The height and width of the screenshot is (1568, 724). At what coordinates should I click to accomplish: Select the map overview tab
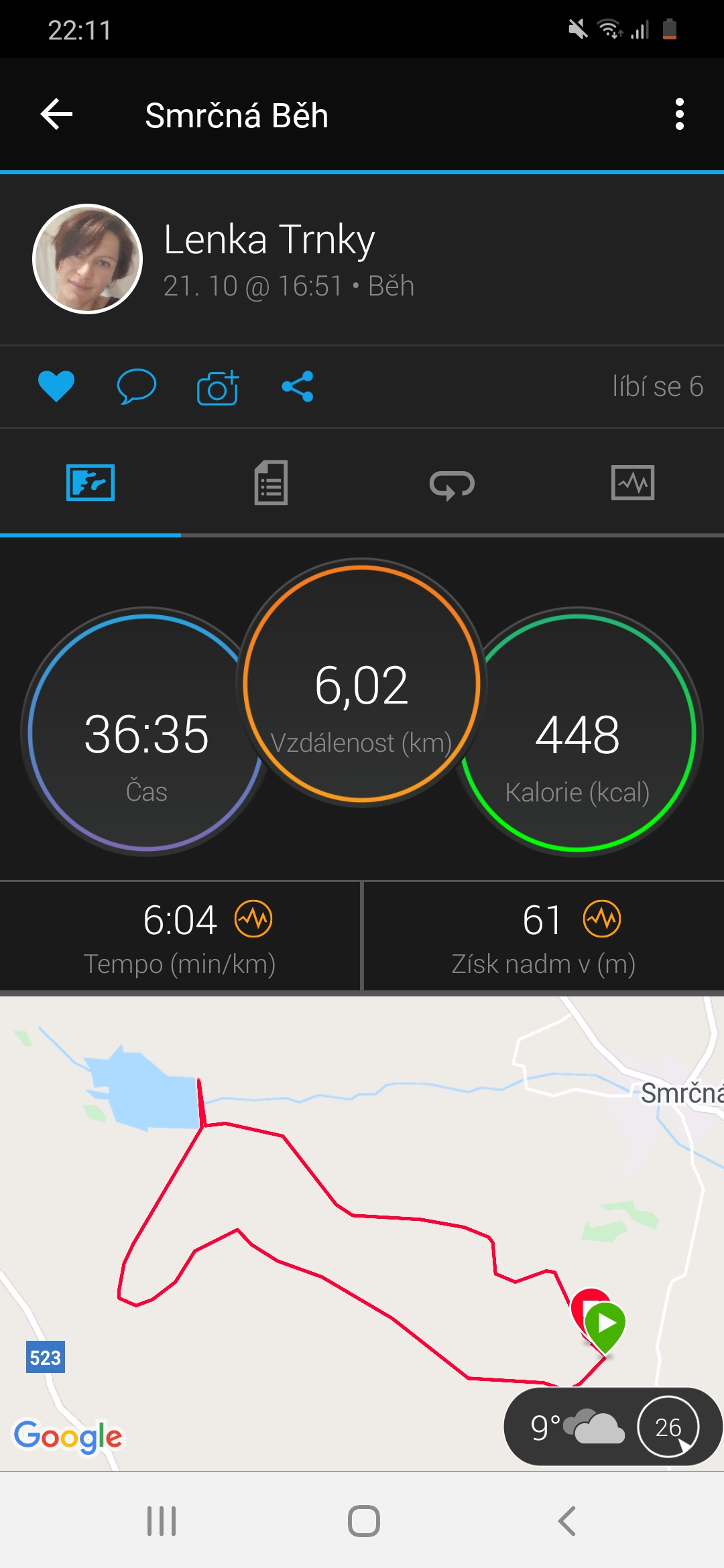point(90,482)
